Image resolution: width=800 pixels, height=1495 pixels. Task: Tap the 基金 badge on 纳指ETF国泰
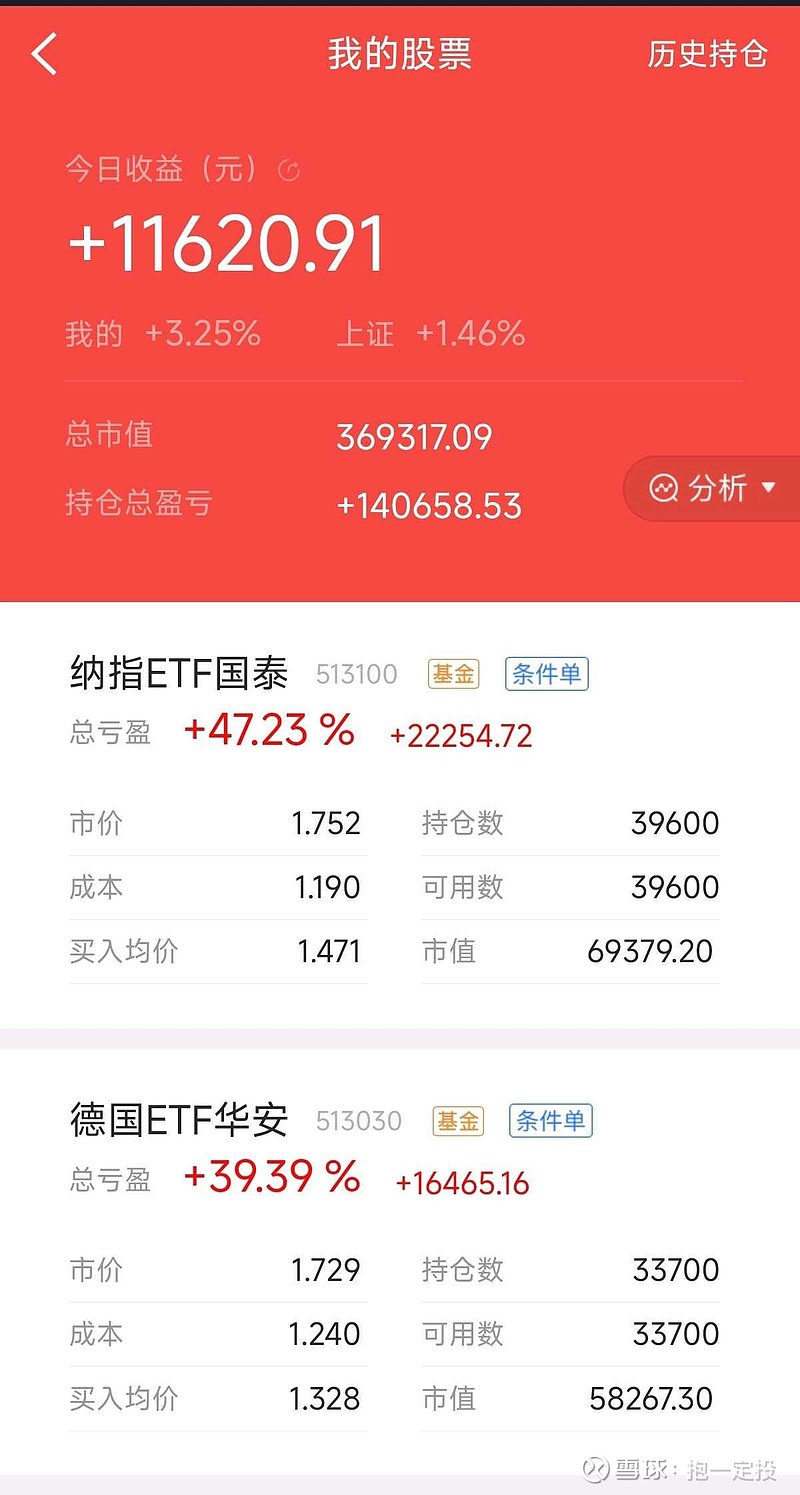pyautogui.click(x=455, y=673)
